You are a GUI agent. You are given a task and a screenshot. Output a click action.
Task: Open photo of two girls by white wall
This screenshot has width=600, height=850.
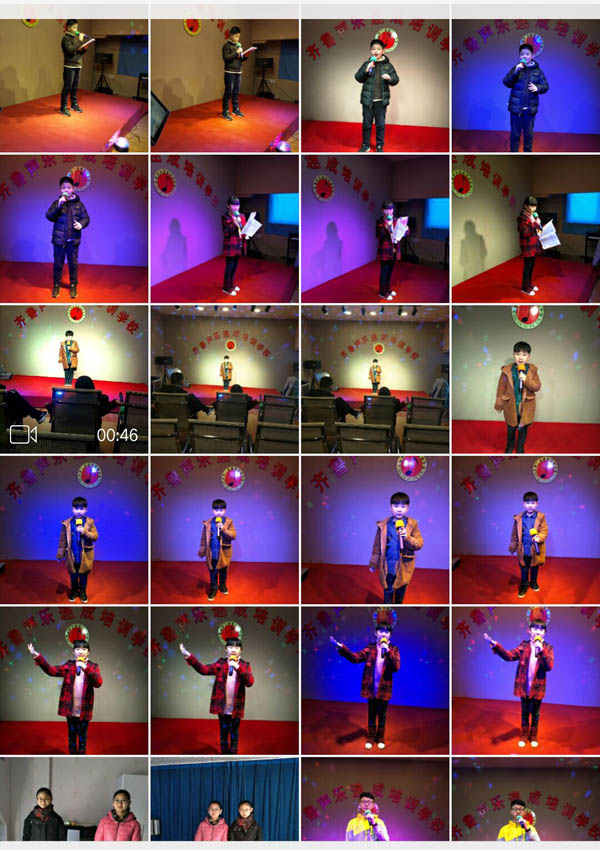[74, 800]
